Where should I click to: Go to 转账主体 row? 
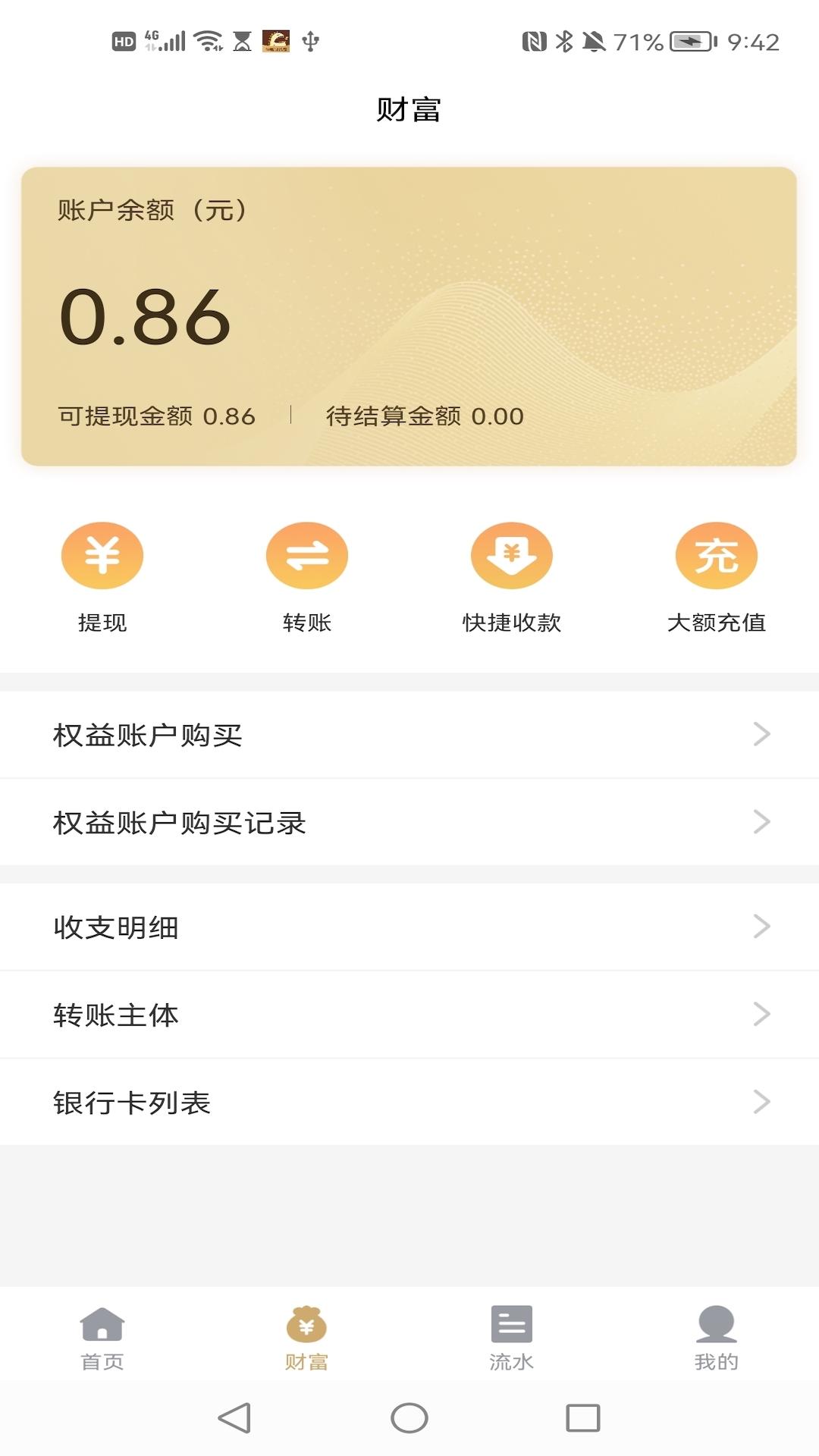coord(409,1015)
